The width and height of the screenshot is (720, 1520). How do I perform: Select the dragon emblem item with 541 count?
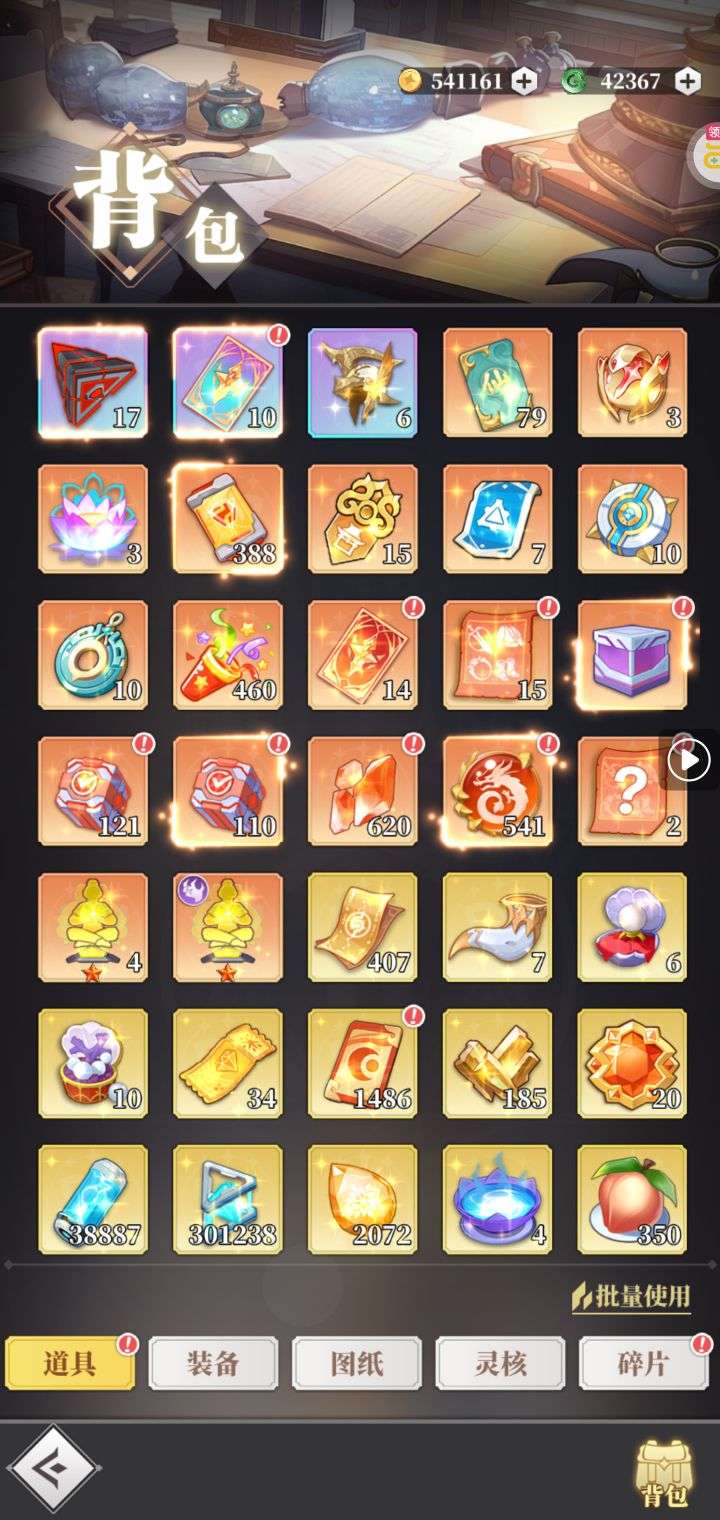tap(497, 791)
